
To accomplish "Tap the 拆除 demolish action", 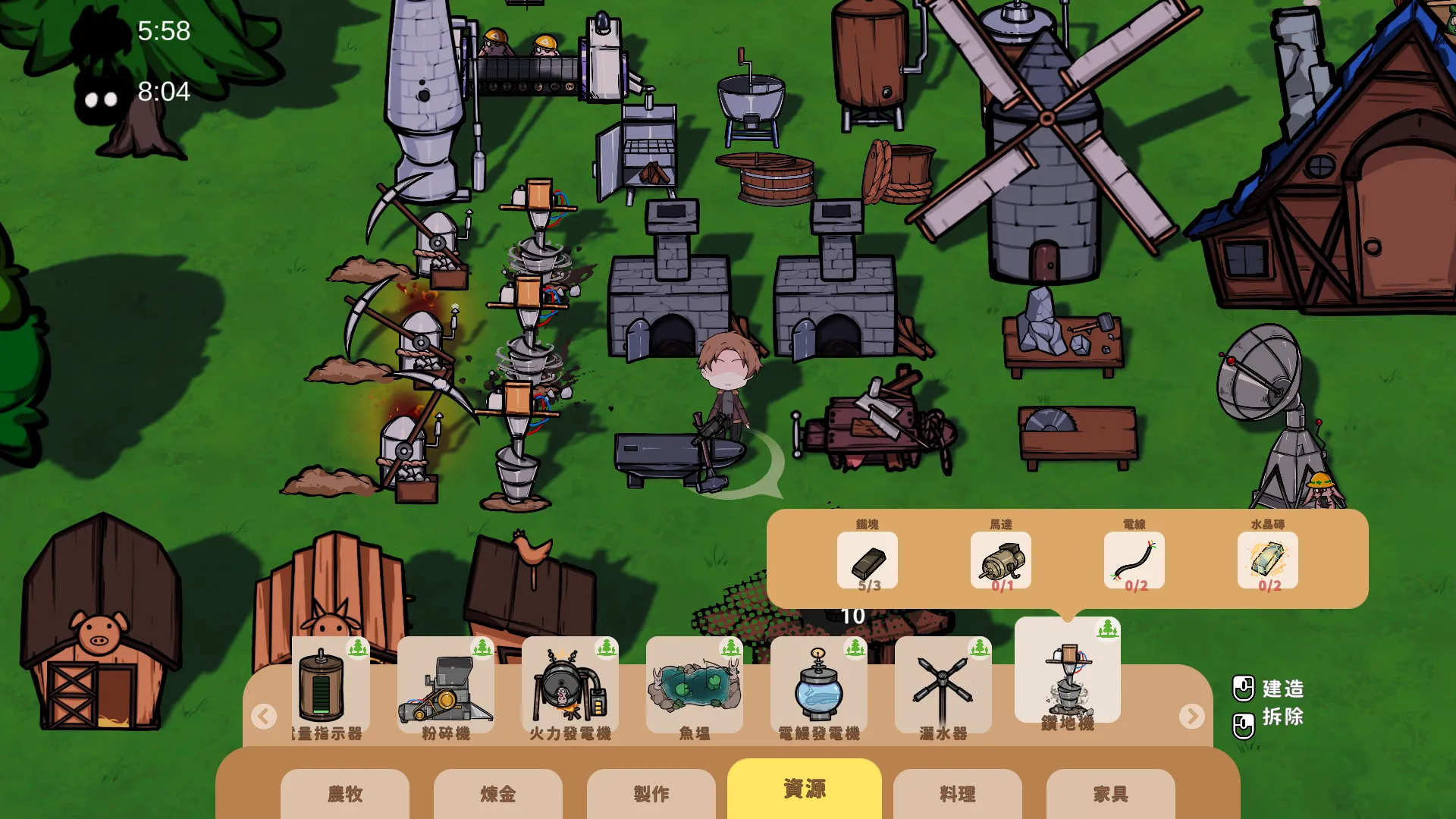I will click(1270, 717).
